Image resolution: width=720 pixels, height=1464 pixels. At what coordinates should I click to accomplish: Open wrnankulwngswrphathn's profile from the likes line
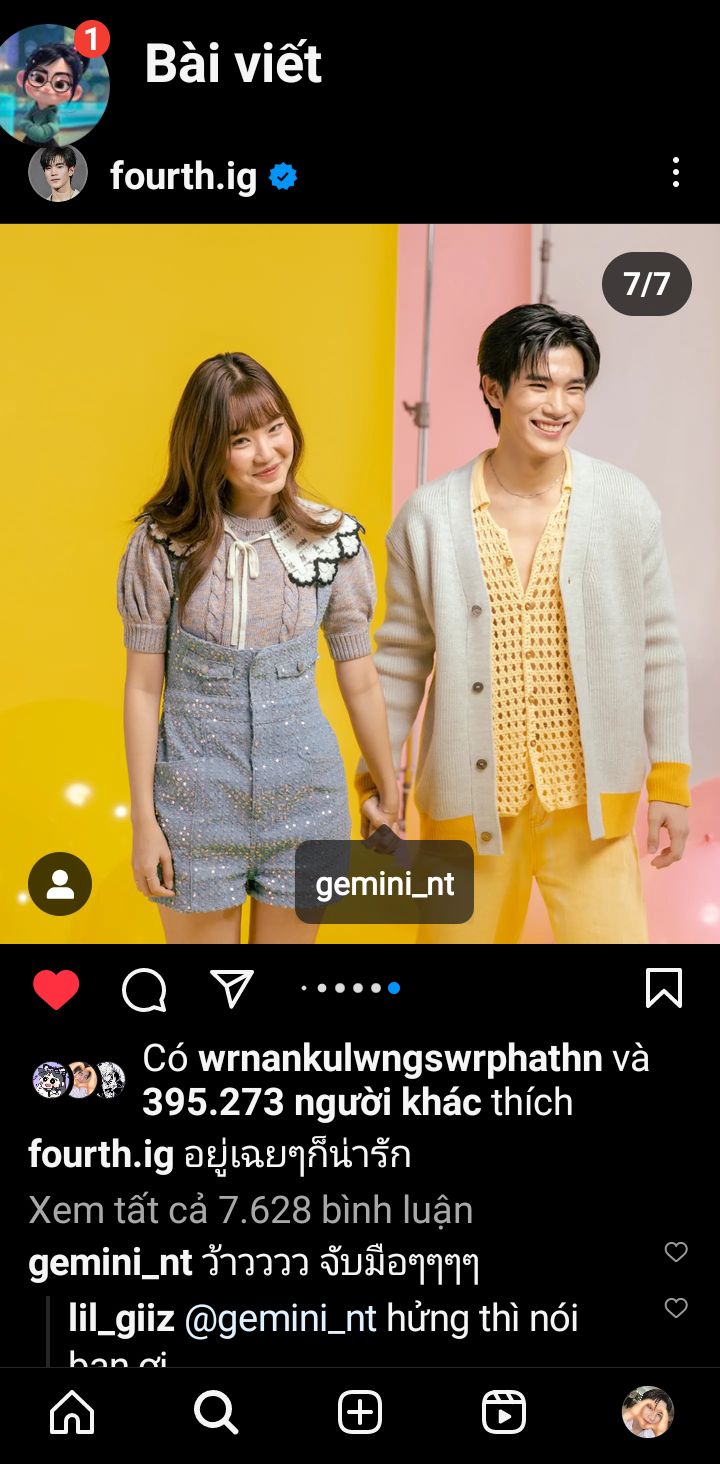(400, 1058)
